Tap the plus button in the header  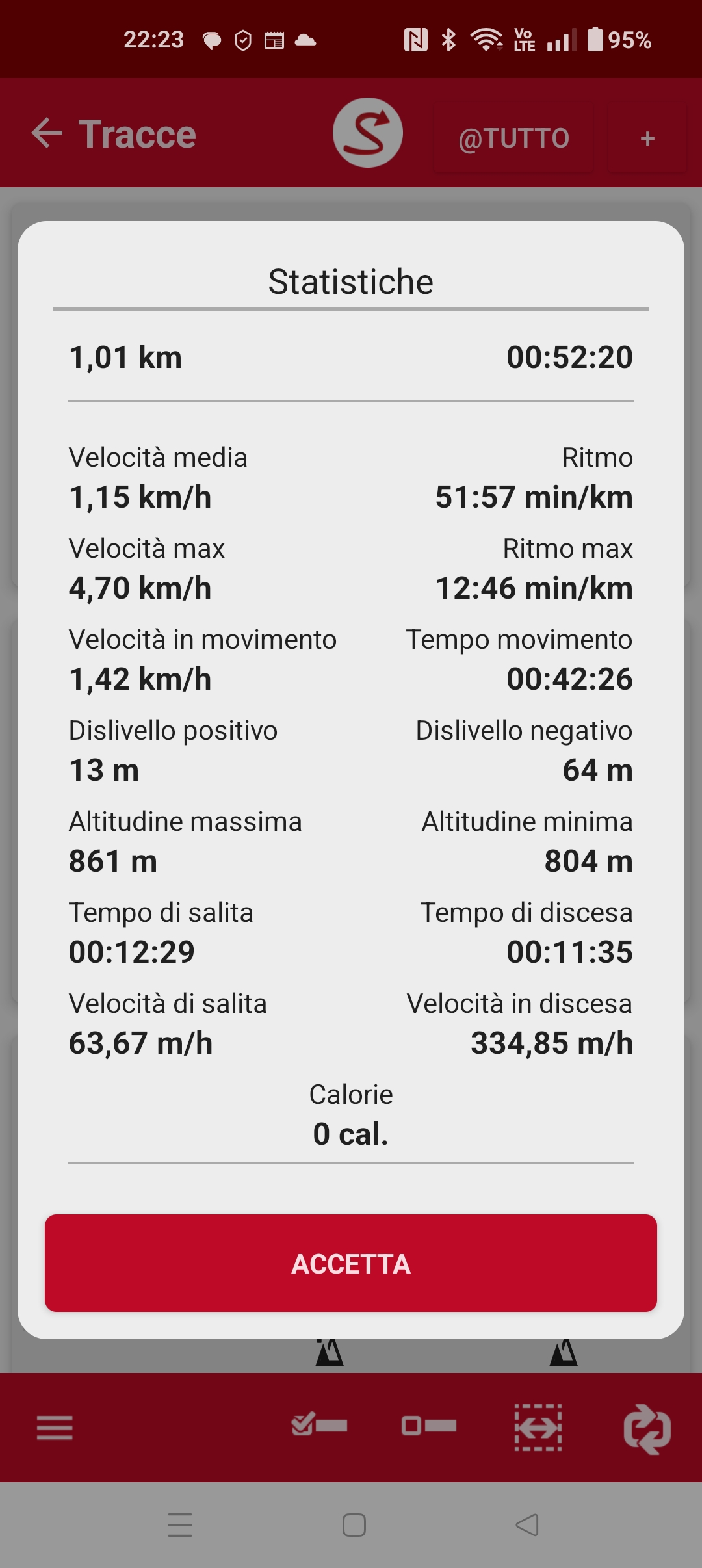pyautogui.click(x=647, y=138)
